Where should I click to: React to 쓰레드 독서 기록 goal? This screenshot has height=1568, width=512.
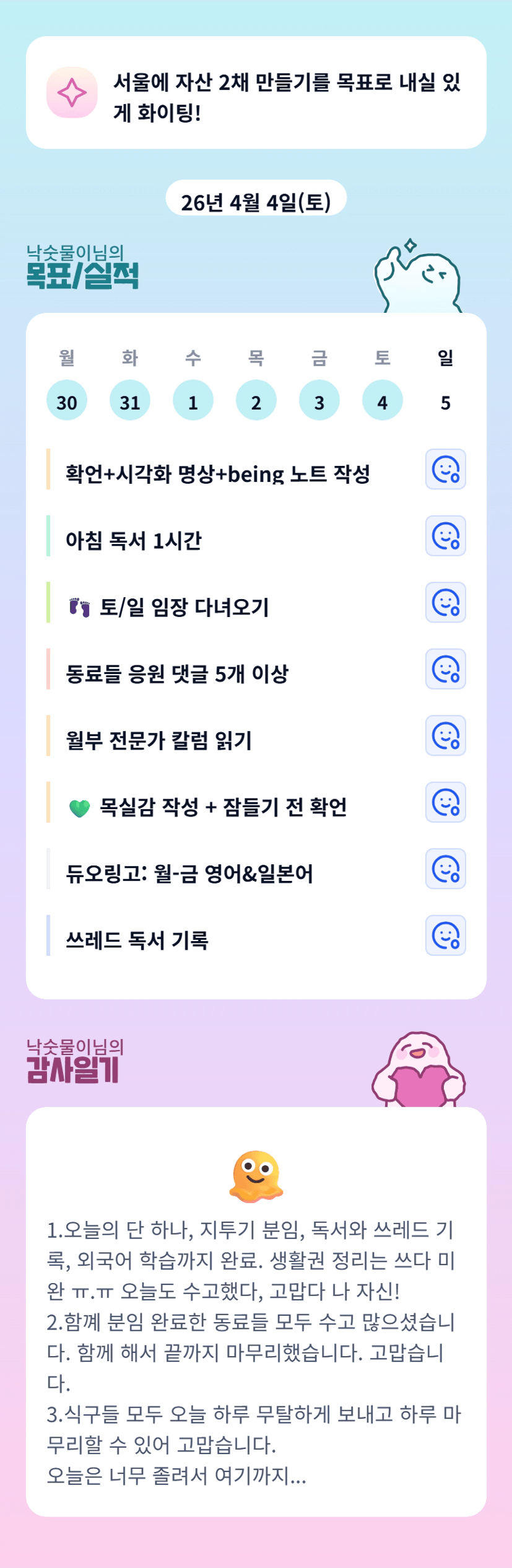point(445,935)
